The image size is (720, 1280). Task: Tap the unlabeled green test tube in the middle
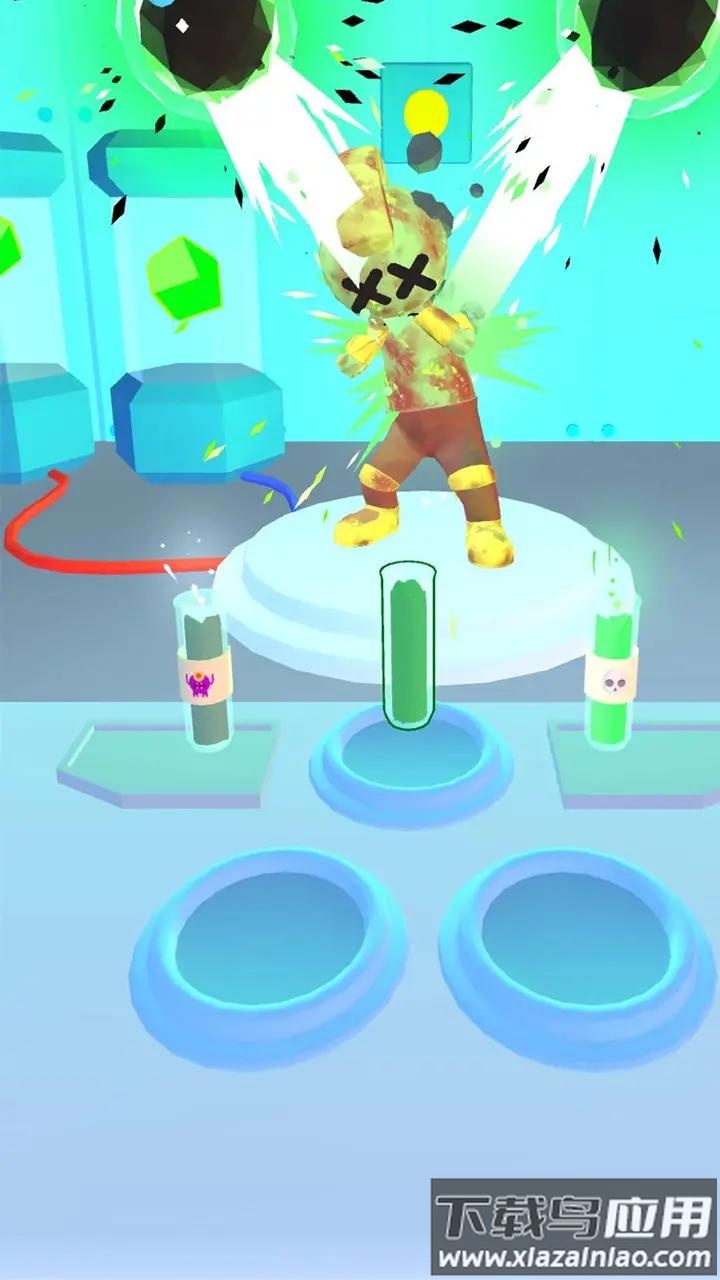coord(408,645)
